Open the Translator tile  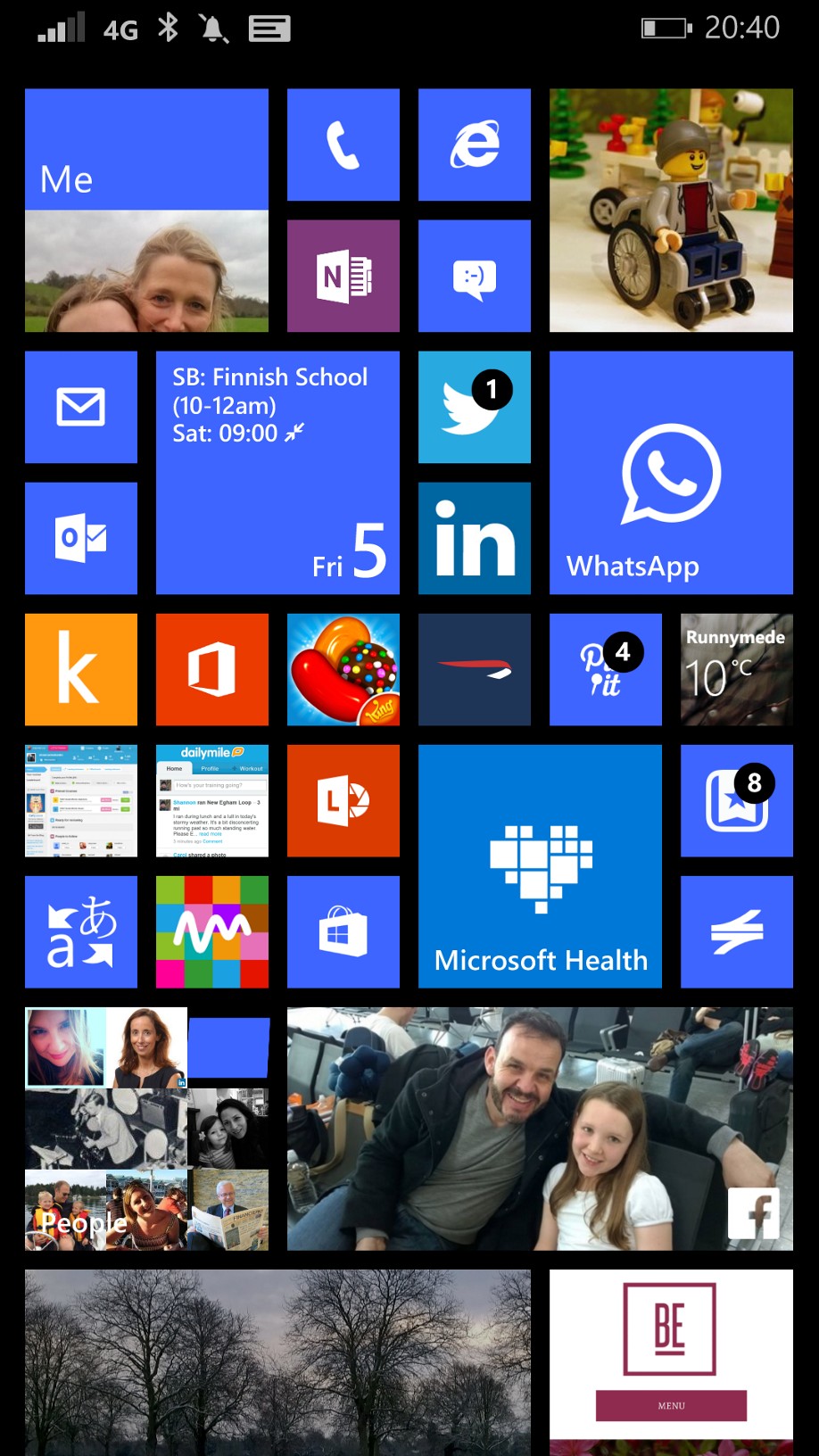tap(81, 931)
